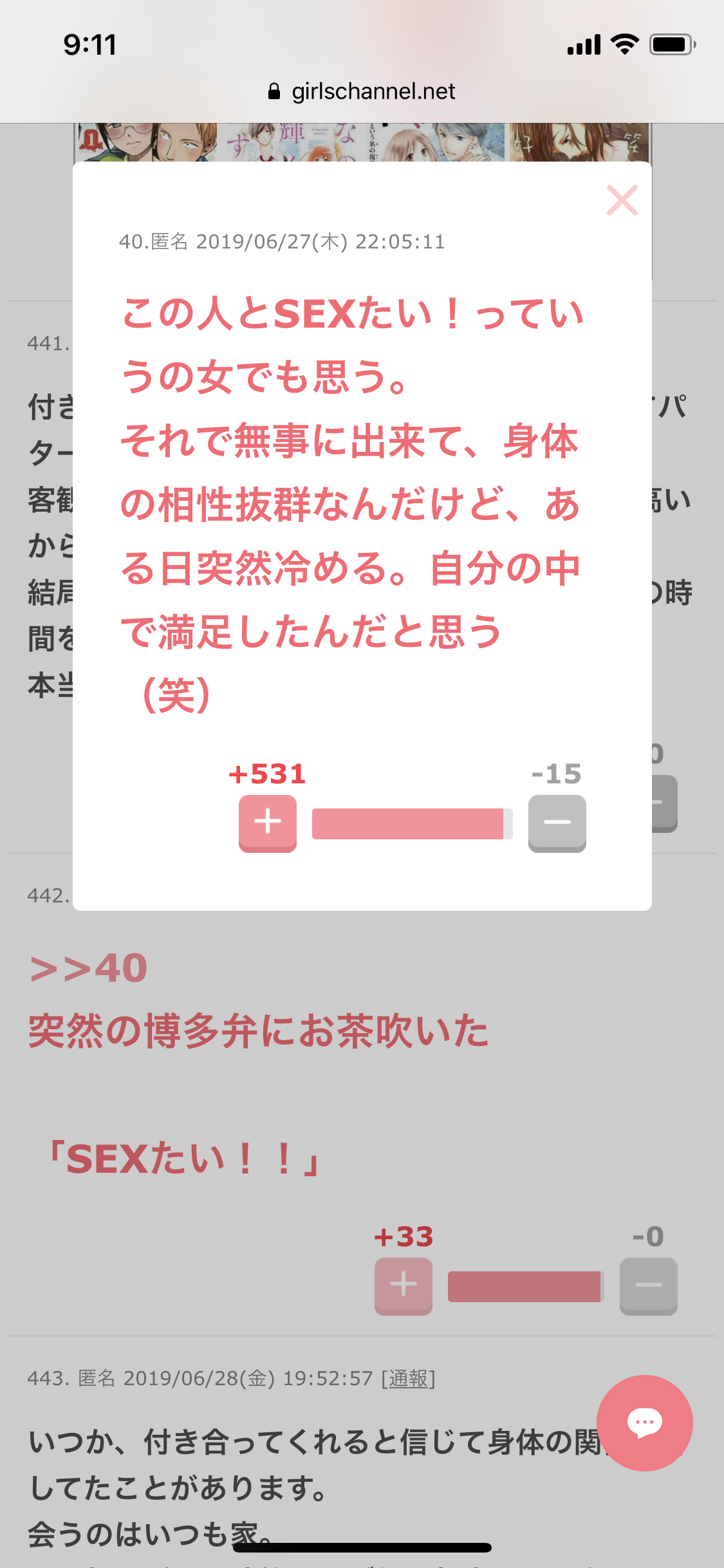Image resolution: width=724 pixels, height=1568 pixels.
Task: Downvote comment 442 showing -0
Action: (648, 1285)
